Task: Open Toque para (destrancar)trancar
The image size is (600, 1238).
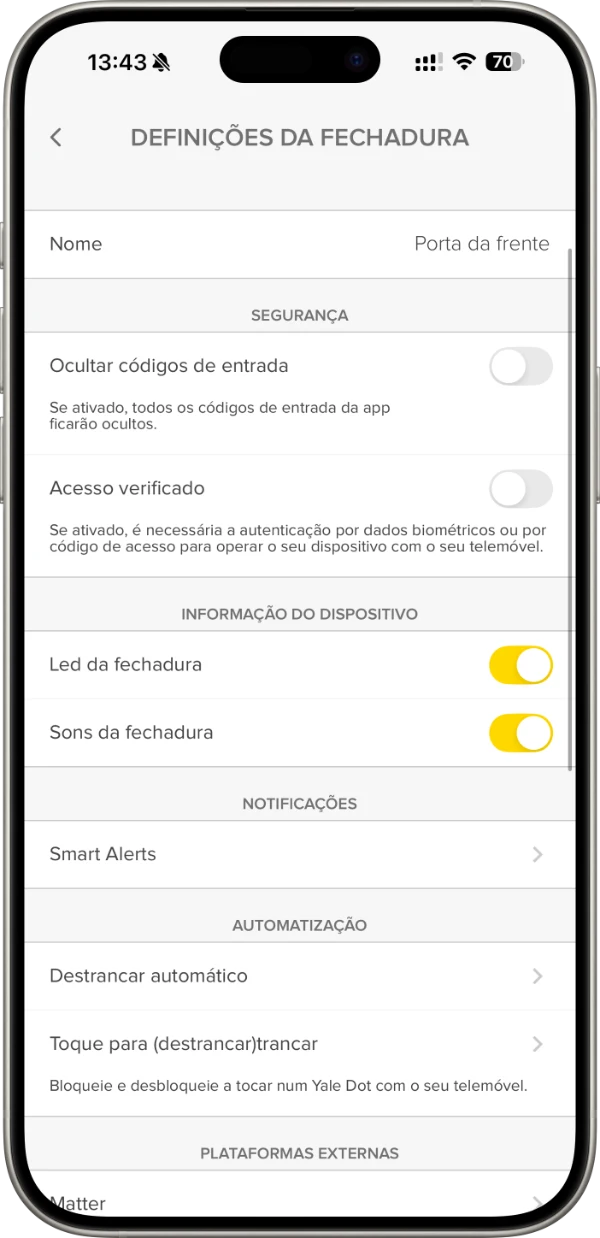Action: pos(300,1044)
